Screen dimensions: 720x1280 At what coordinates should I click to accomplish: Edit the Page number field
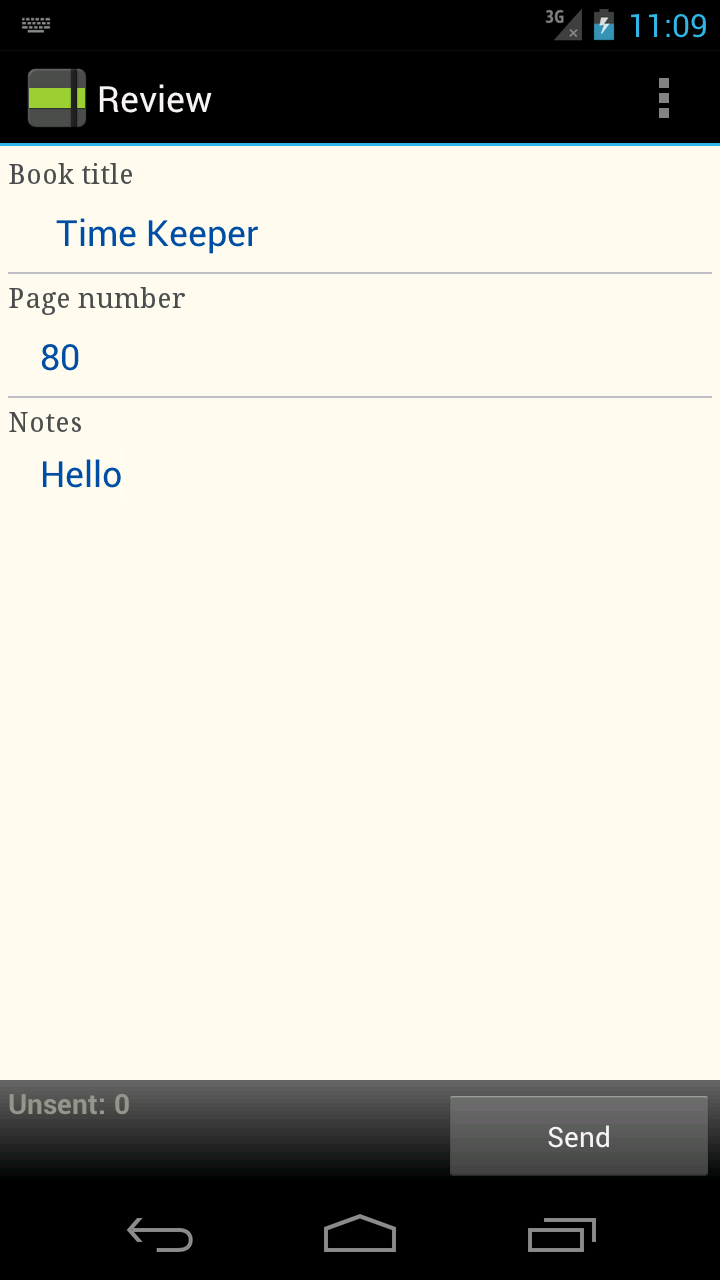click(x=60, y=358)
